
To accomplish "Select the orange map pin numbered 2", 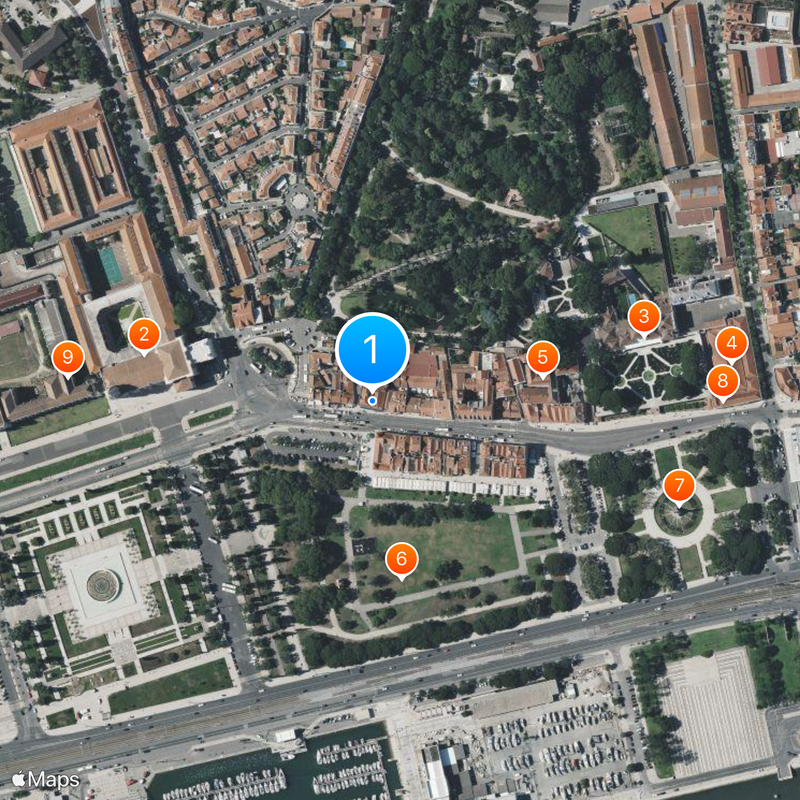I will (145, 334).
